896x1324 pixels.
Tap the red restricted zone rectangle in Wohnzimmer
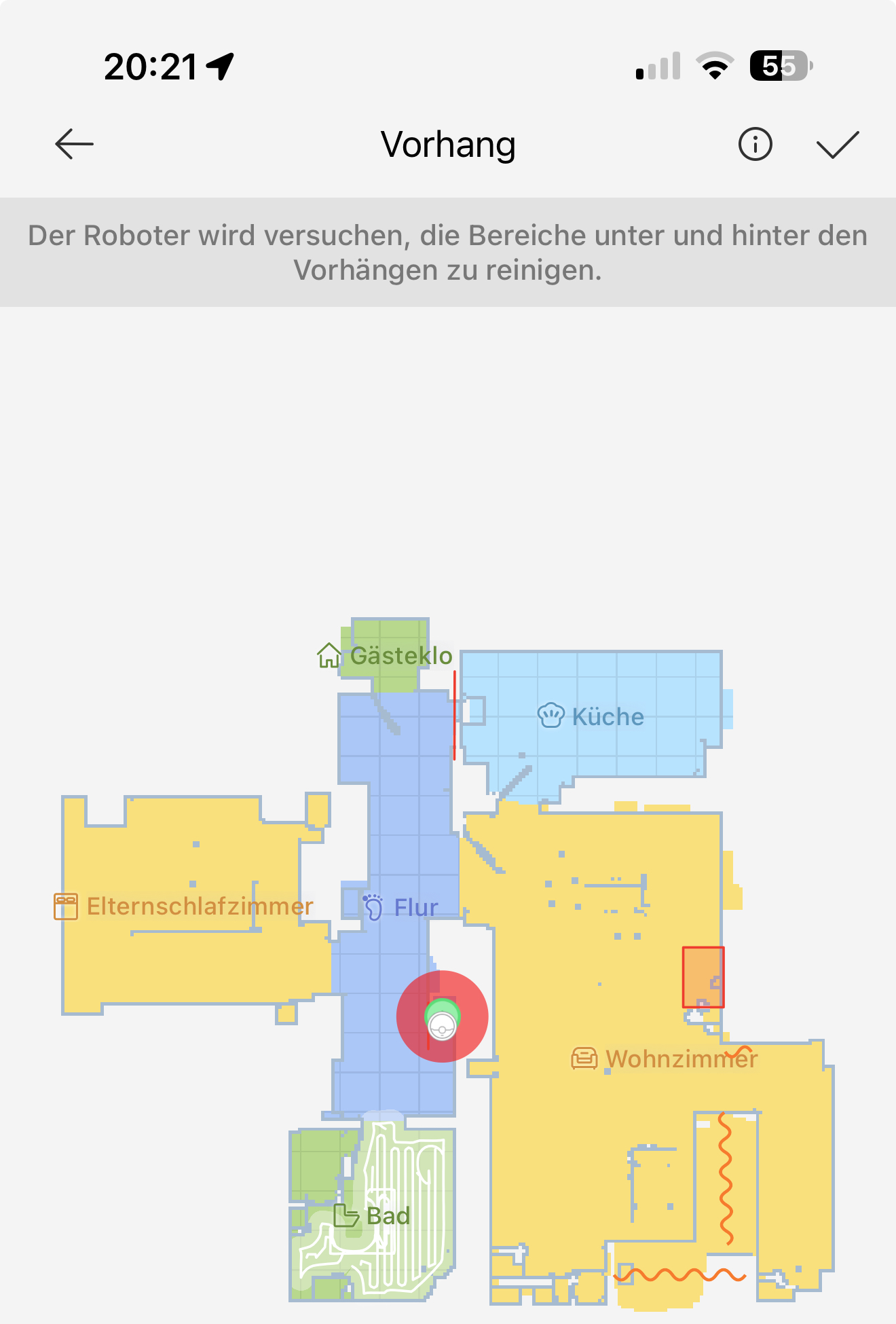pyautogui.click(x=703, y=977)
